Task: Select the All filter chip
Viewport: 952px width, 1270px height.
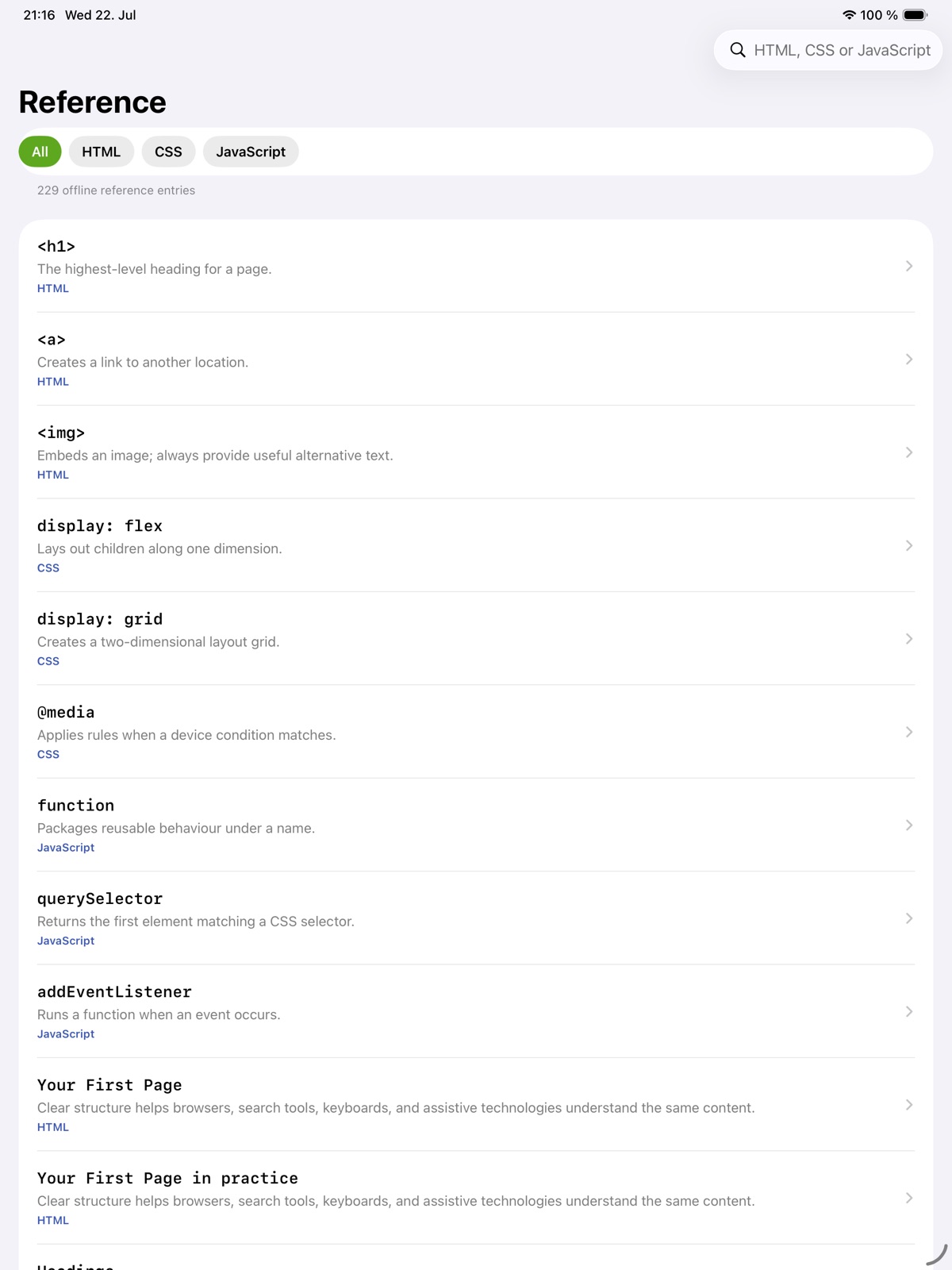Action: coord(40,152)
